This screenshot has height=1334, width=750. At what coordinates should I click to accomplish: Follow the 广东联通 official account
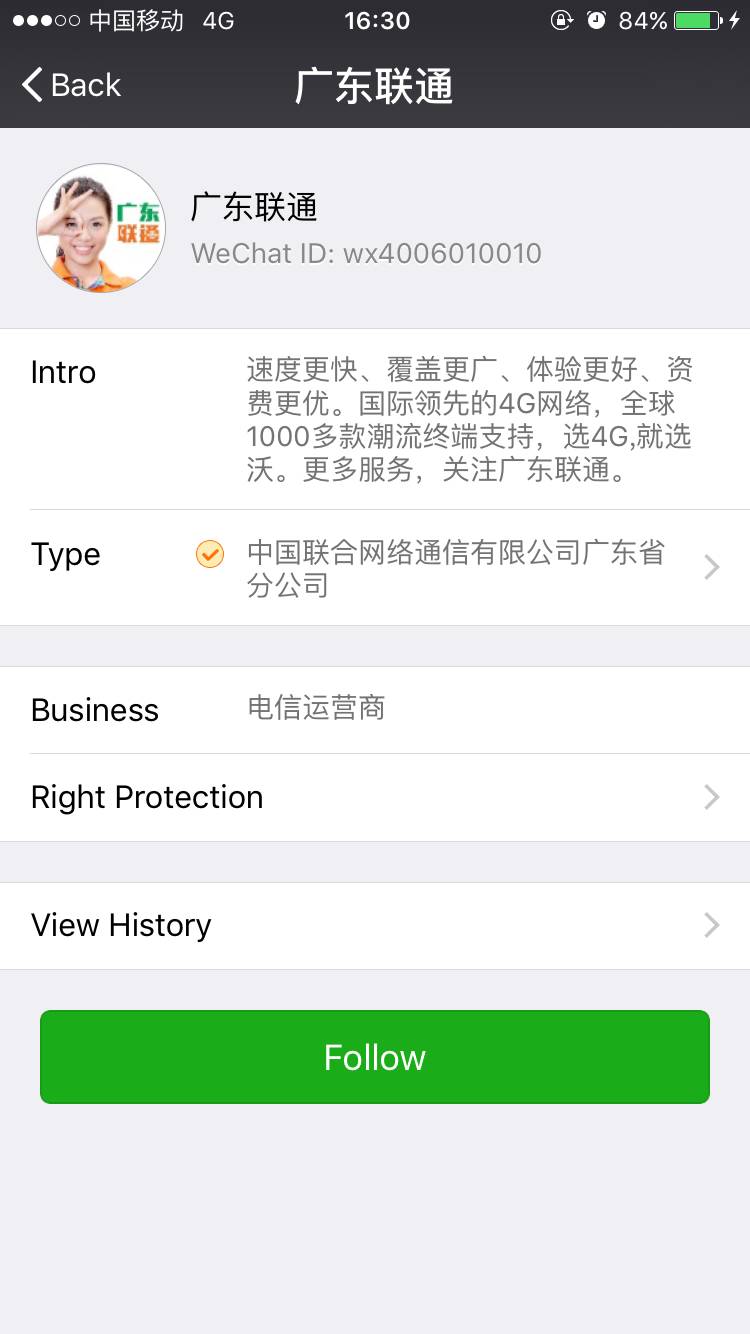[x=375, y=1057]
